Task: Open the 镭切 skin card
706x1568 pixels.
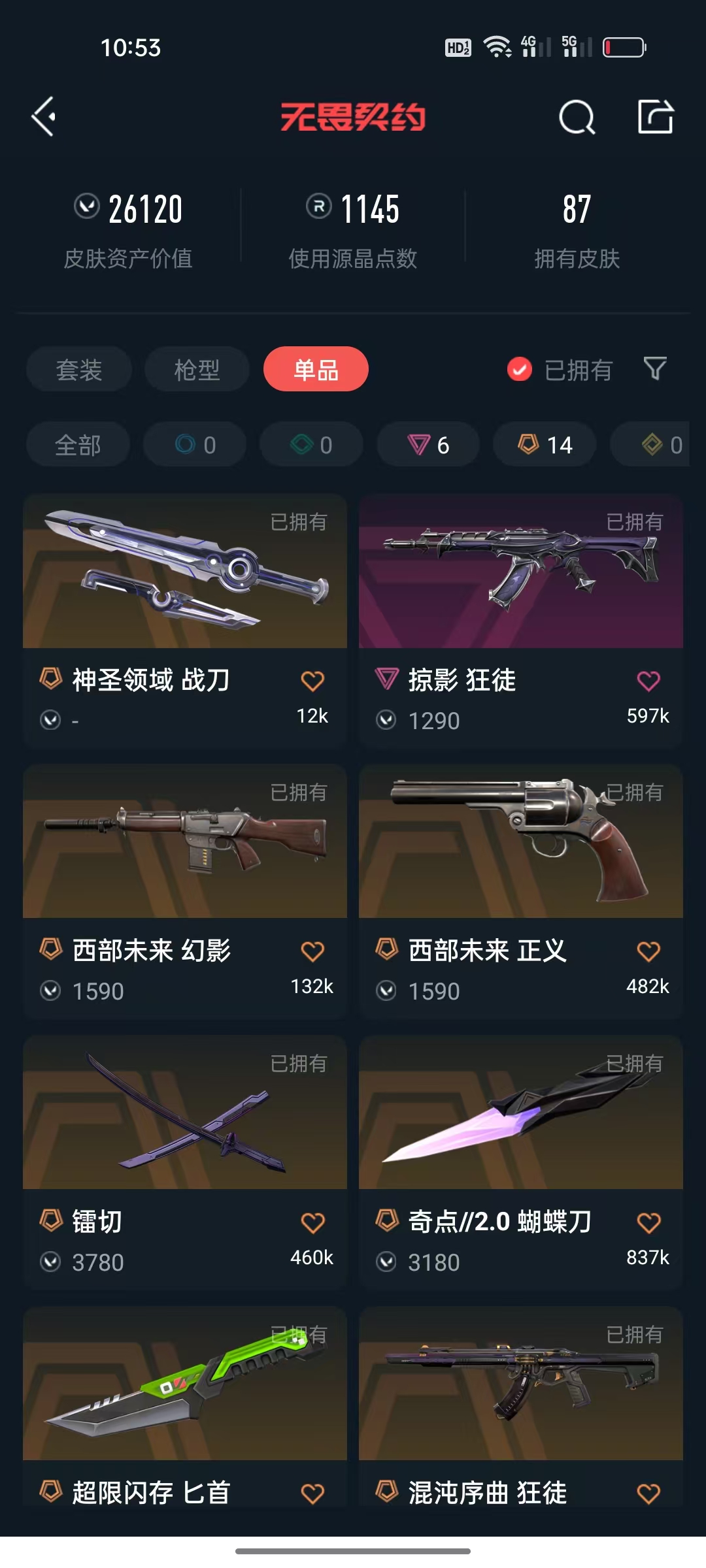Action: [185, 1162]
